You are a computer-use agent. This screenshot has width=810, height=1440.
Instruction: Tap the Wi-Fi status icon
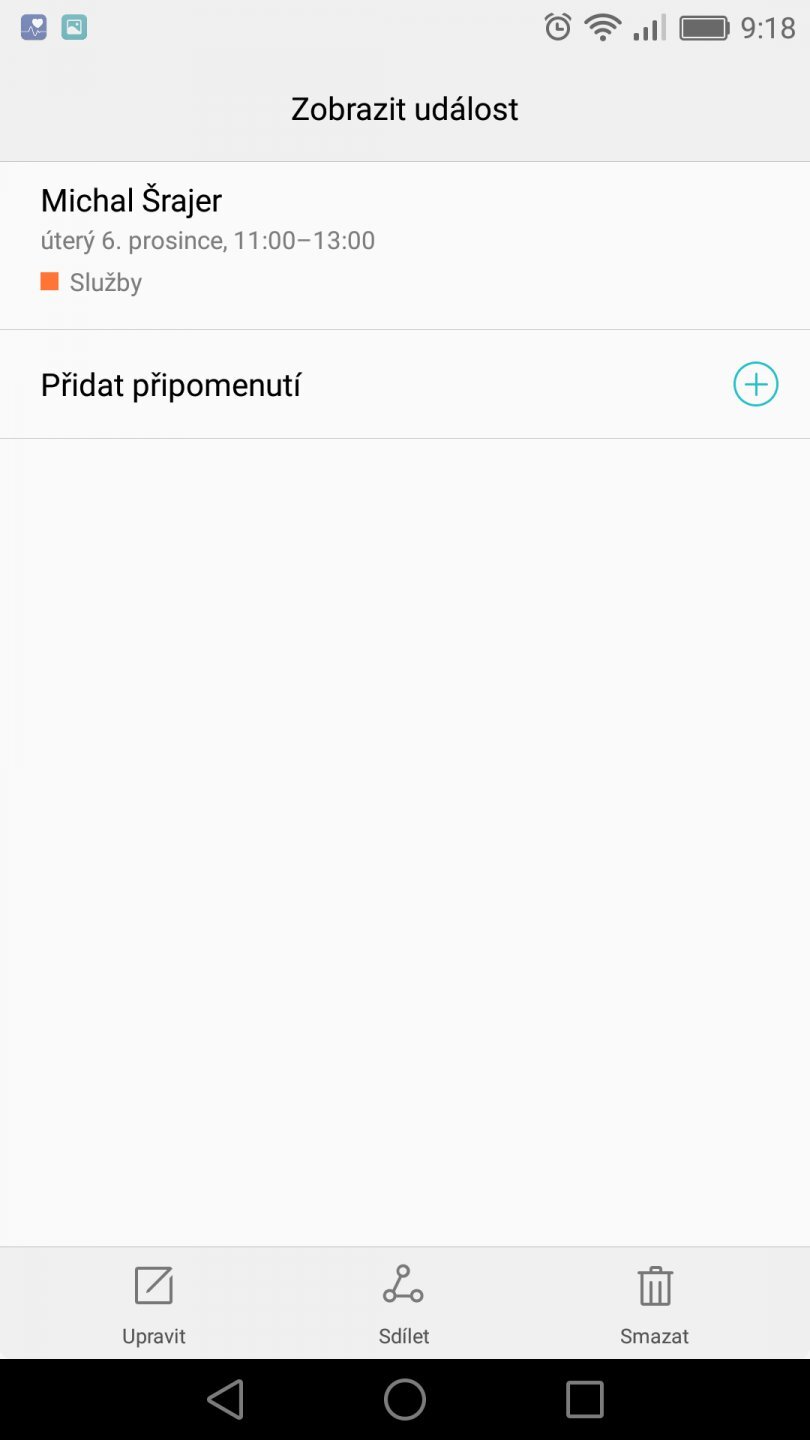601,27
